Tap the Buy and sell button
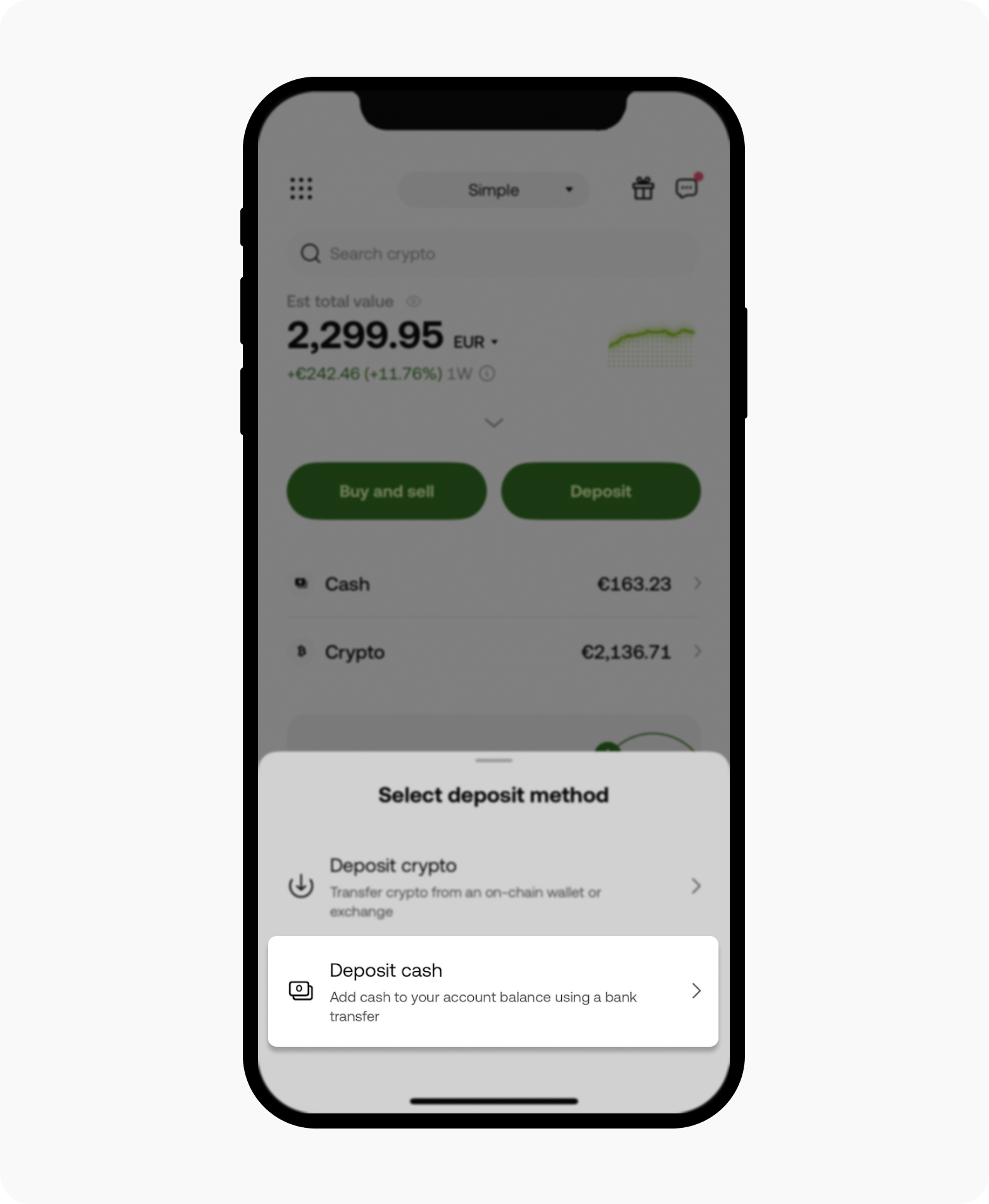Screen dimensions: 989x1204 pos(386,491)
